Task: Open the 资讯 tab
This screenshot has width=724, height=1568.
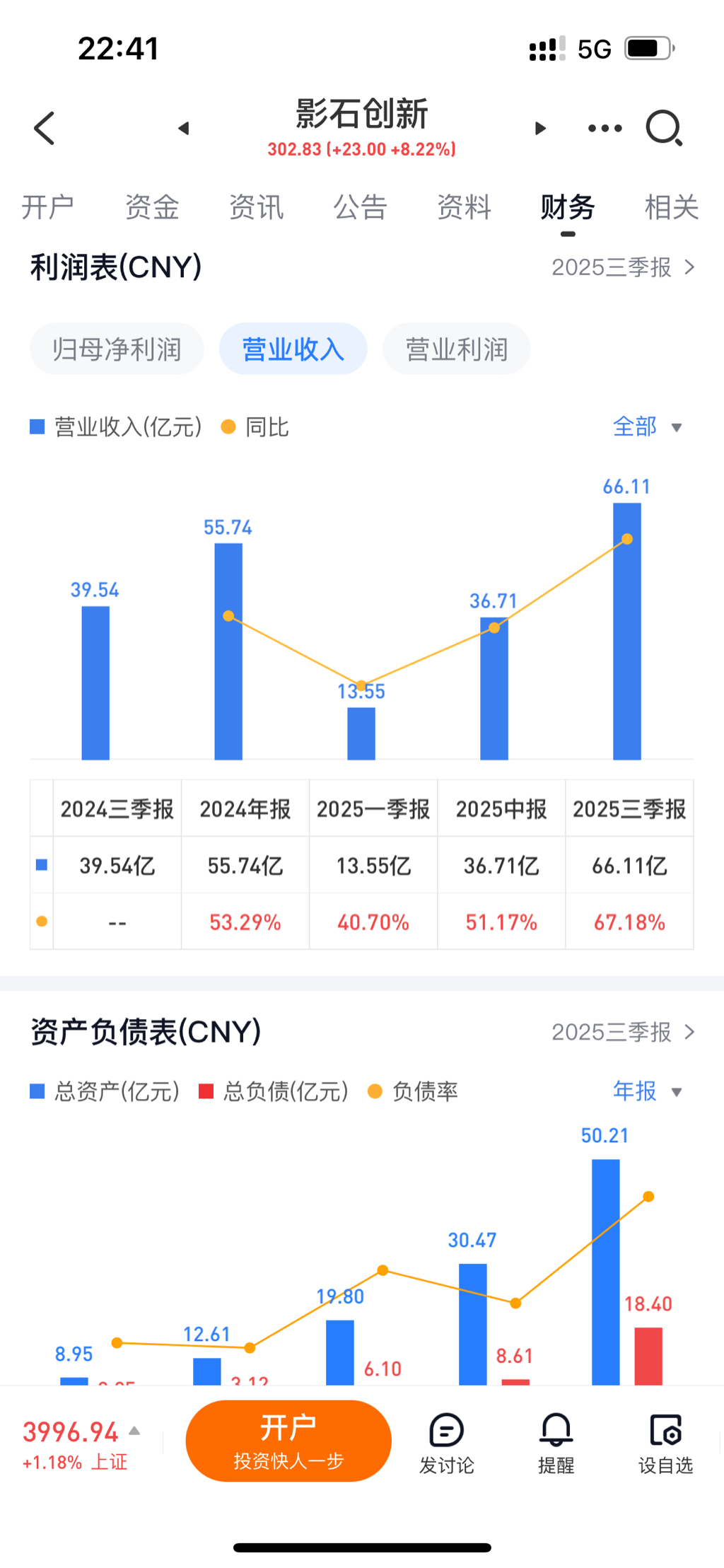Action: click(256, 207)
